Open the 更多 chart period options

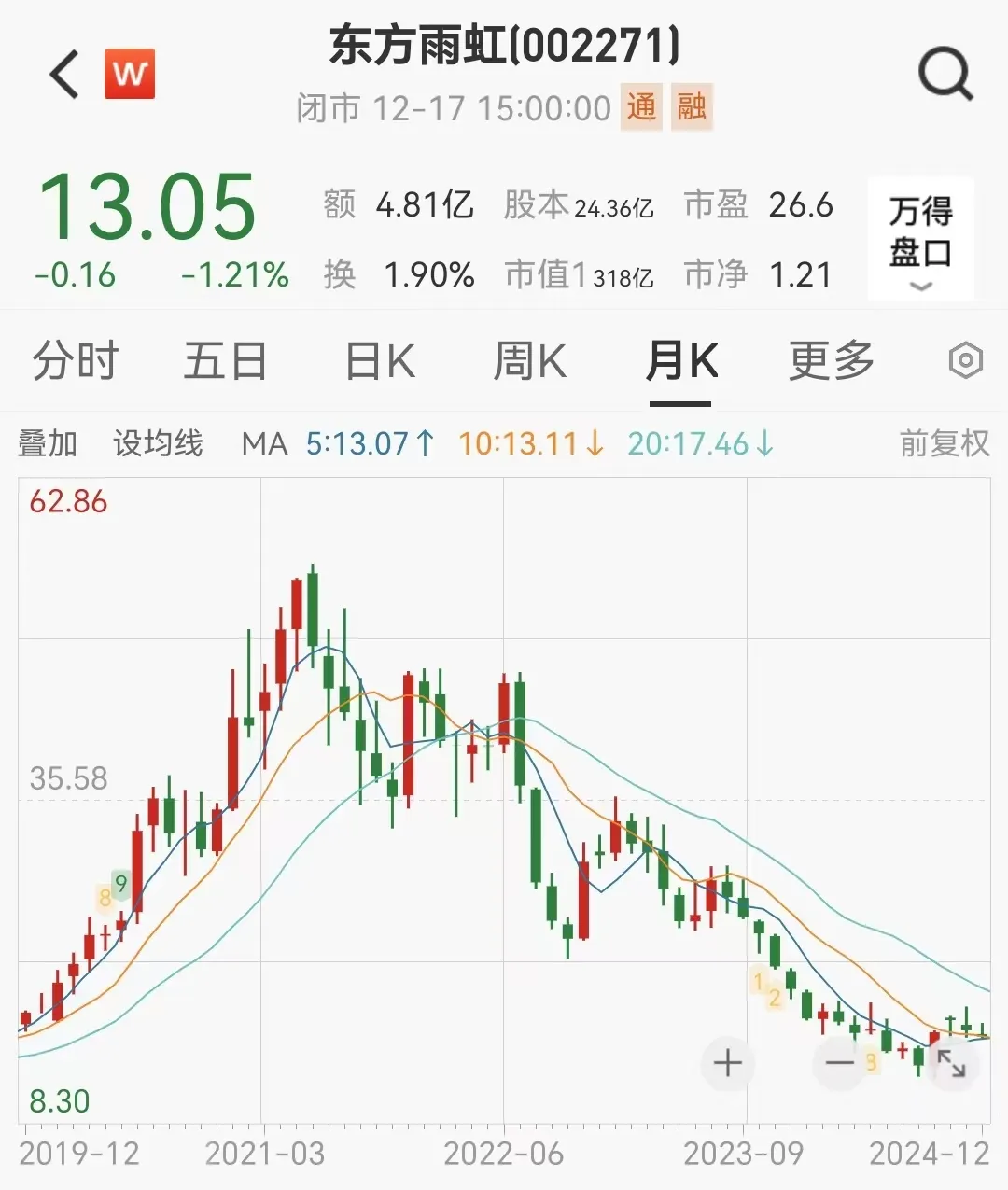coord(831,361)
